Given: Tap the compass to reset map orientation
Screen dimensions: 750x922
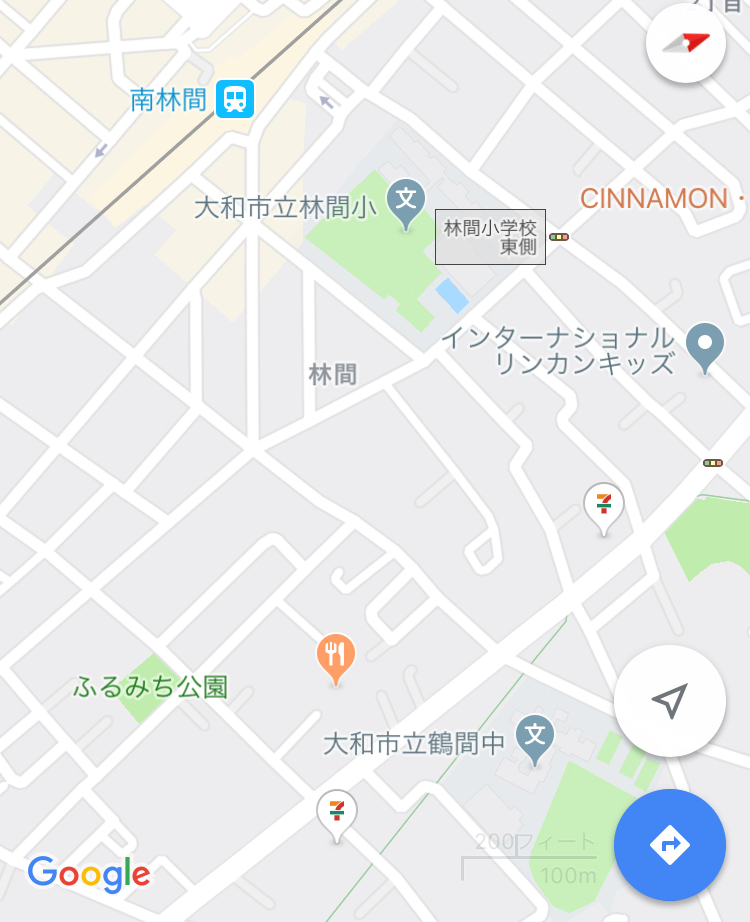Looking at the screenshot, I should click(x=685, y=43).
